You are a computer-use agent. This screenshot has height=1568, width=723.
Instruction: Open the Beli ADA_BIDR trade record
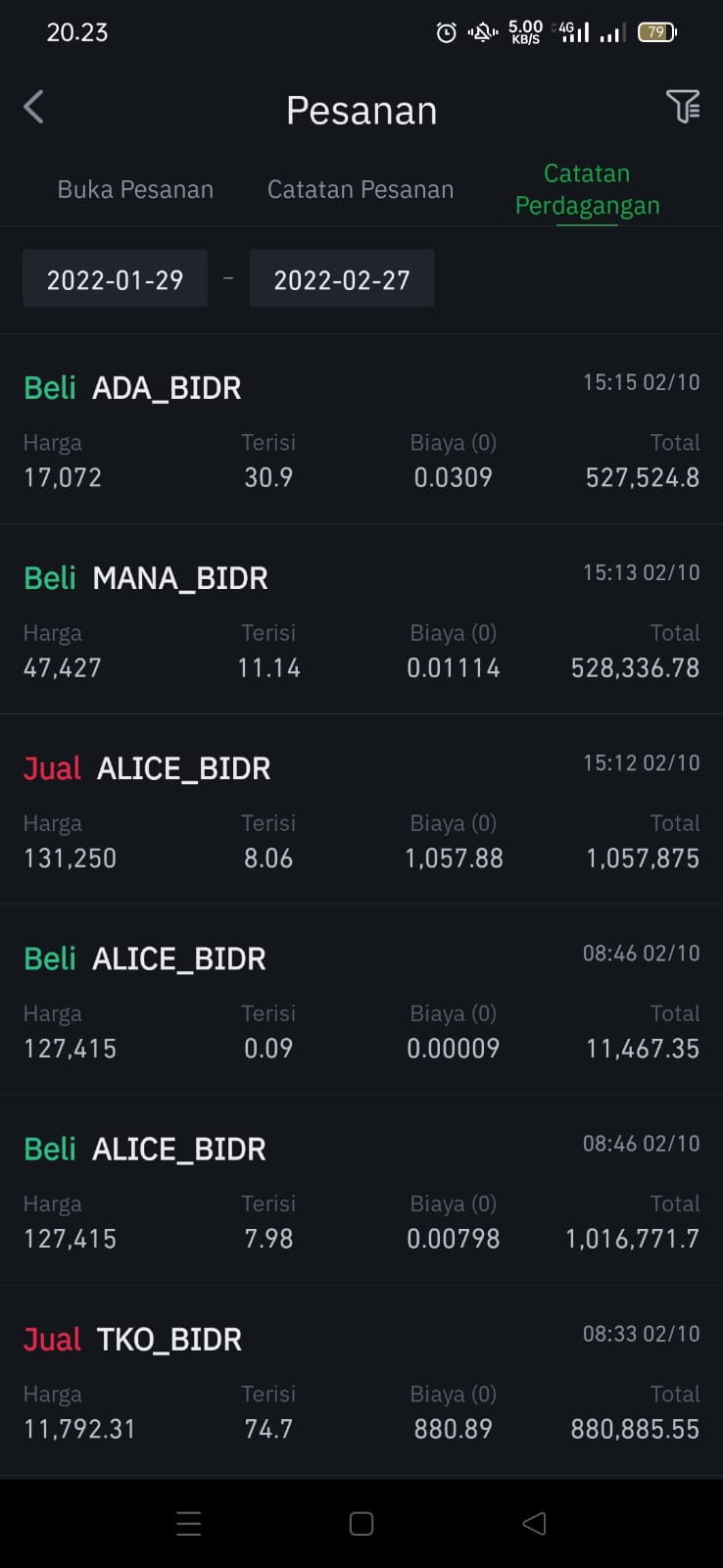click(x=361, y=429)
